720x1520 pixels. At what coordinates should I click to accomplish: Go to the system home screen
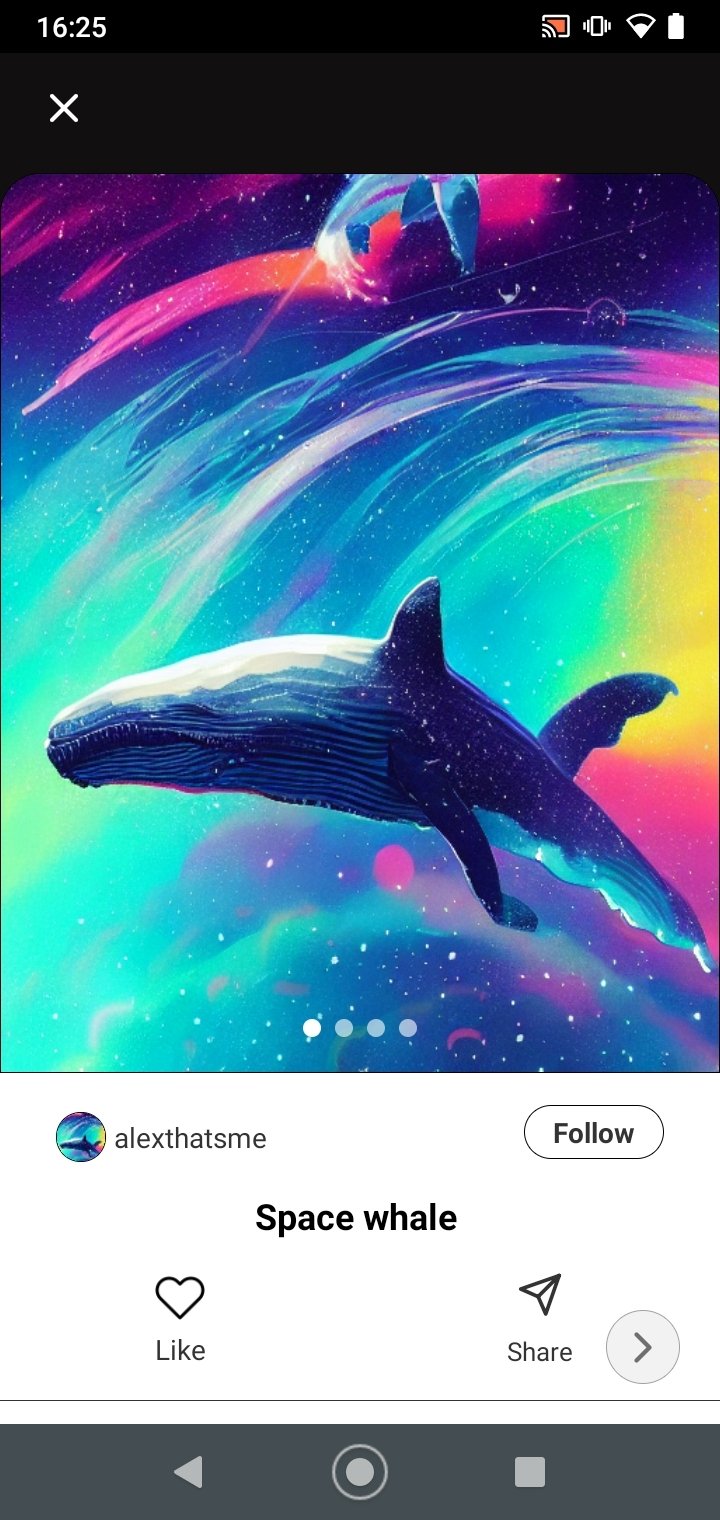tap(360, 1472)
